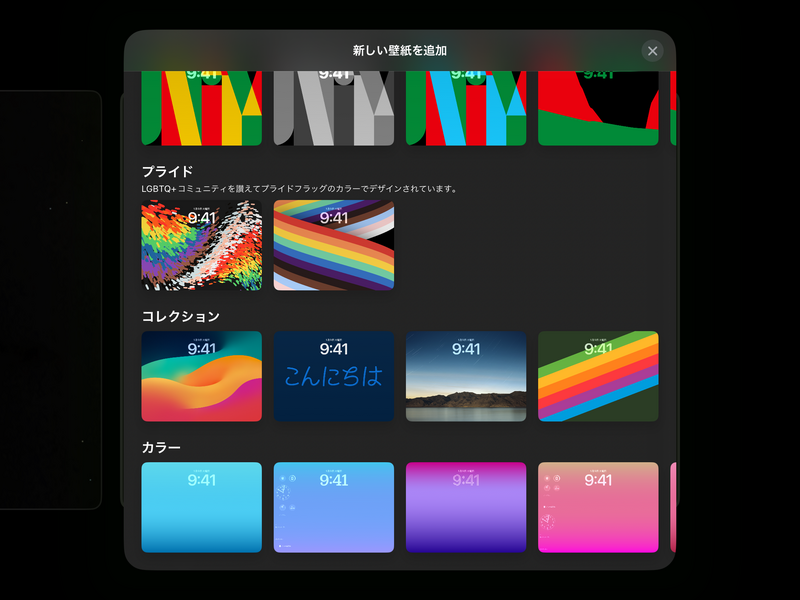Choose the grayscale Unity wallpaper
The image size is (800, 600).
pos(334,110)
